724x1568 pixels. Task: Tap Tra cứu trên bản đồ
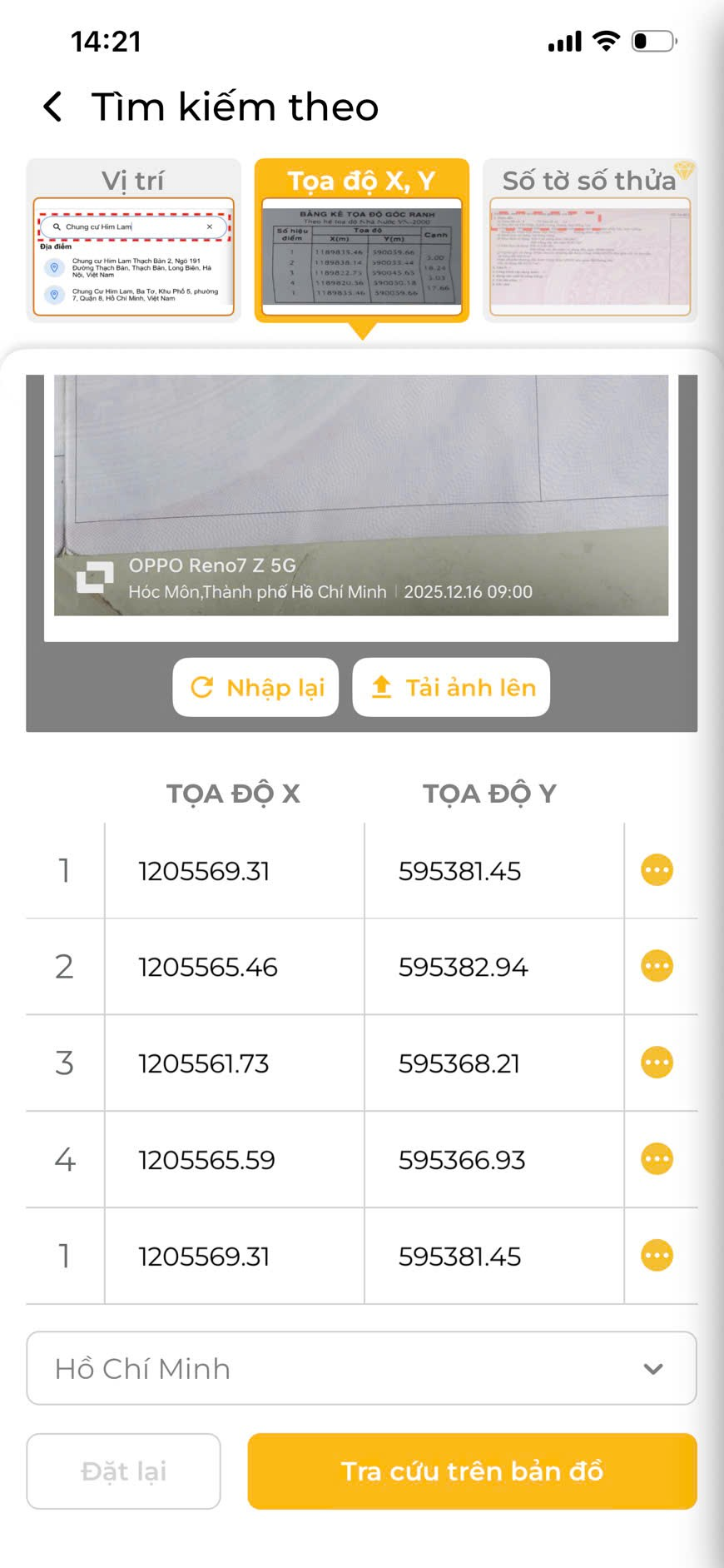[472, 1471]
